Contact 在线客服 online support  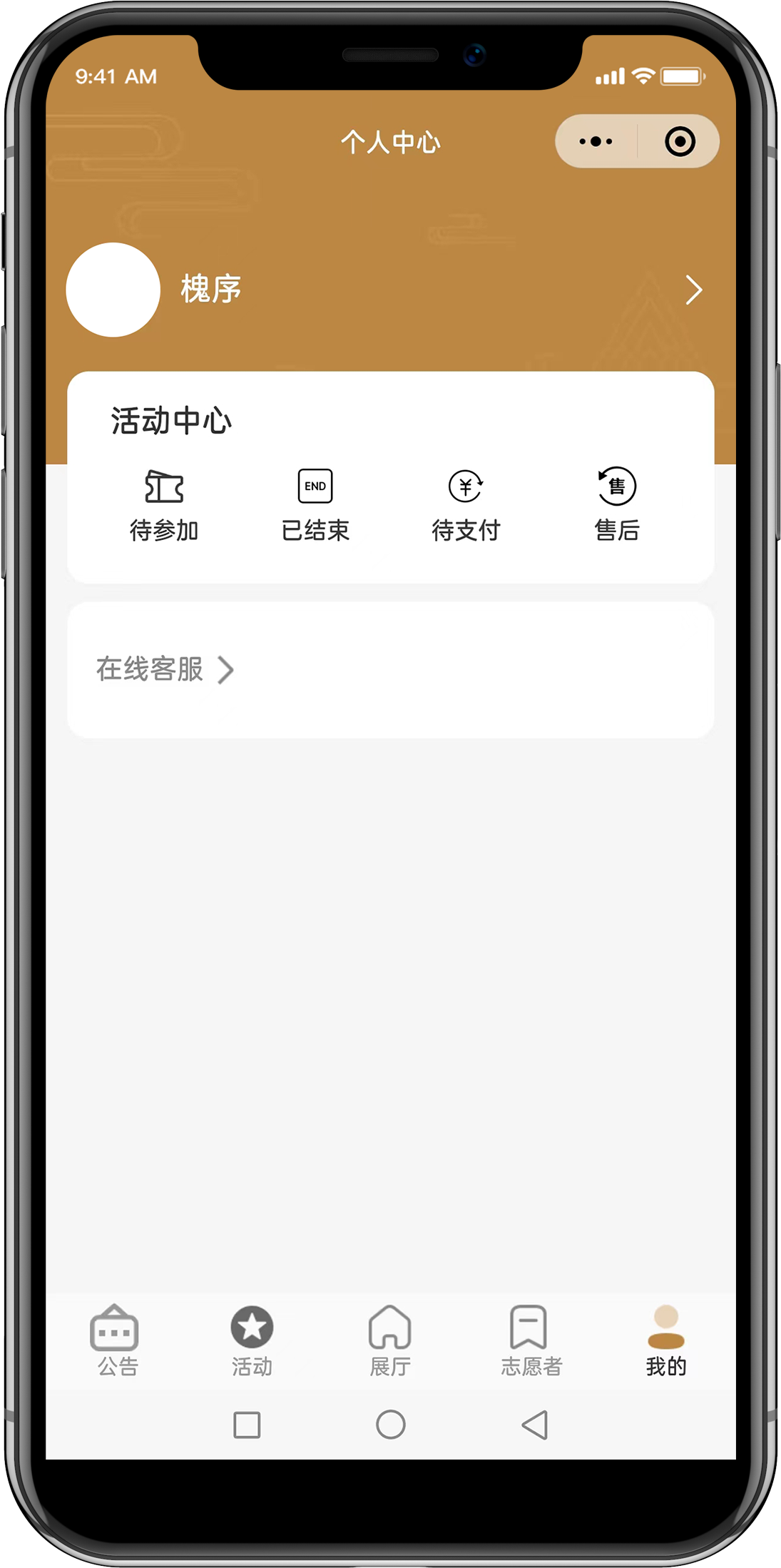tap(165, 669)
